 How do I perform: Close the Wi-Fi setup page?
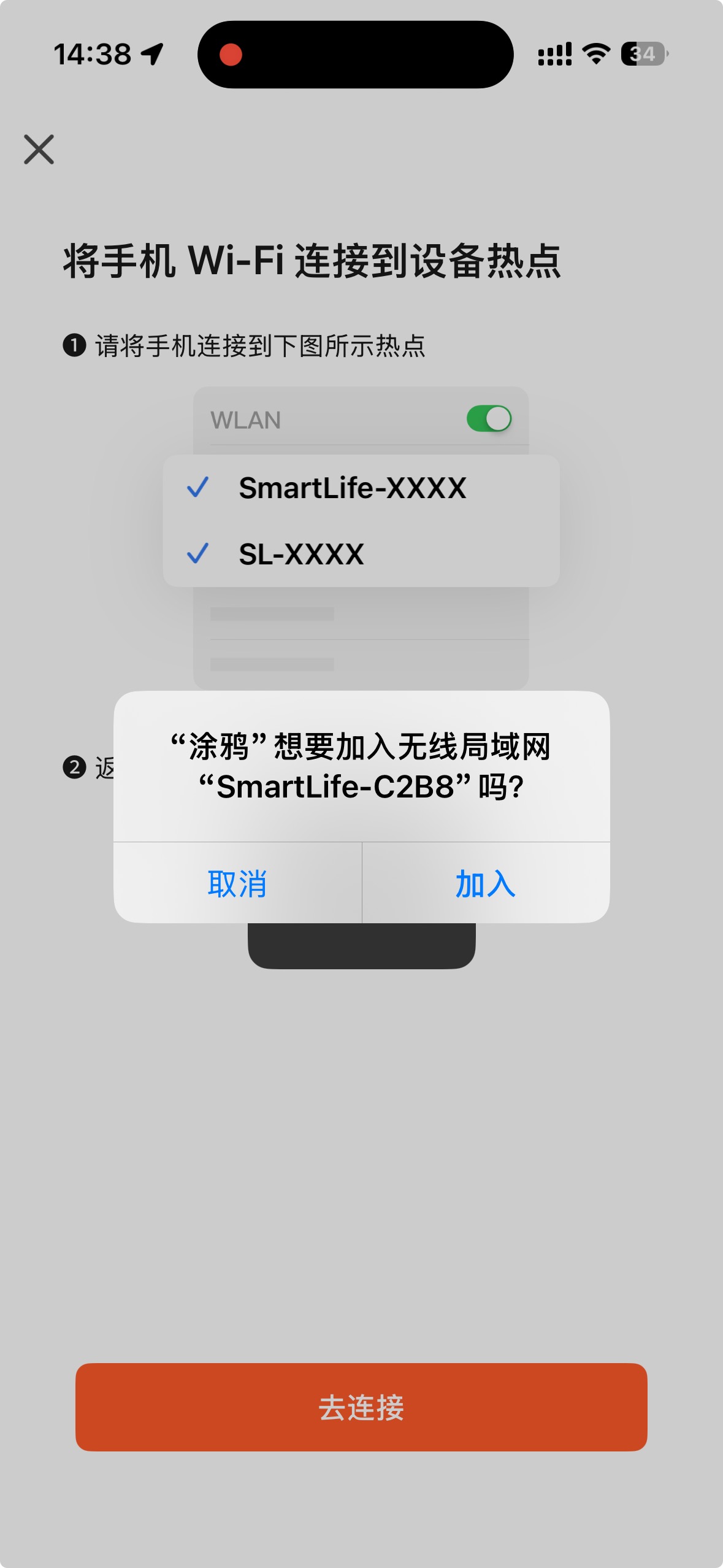(x=39, y=150)
